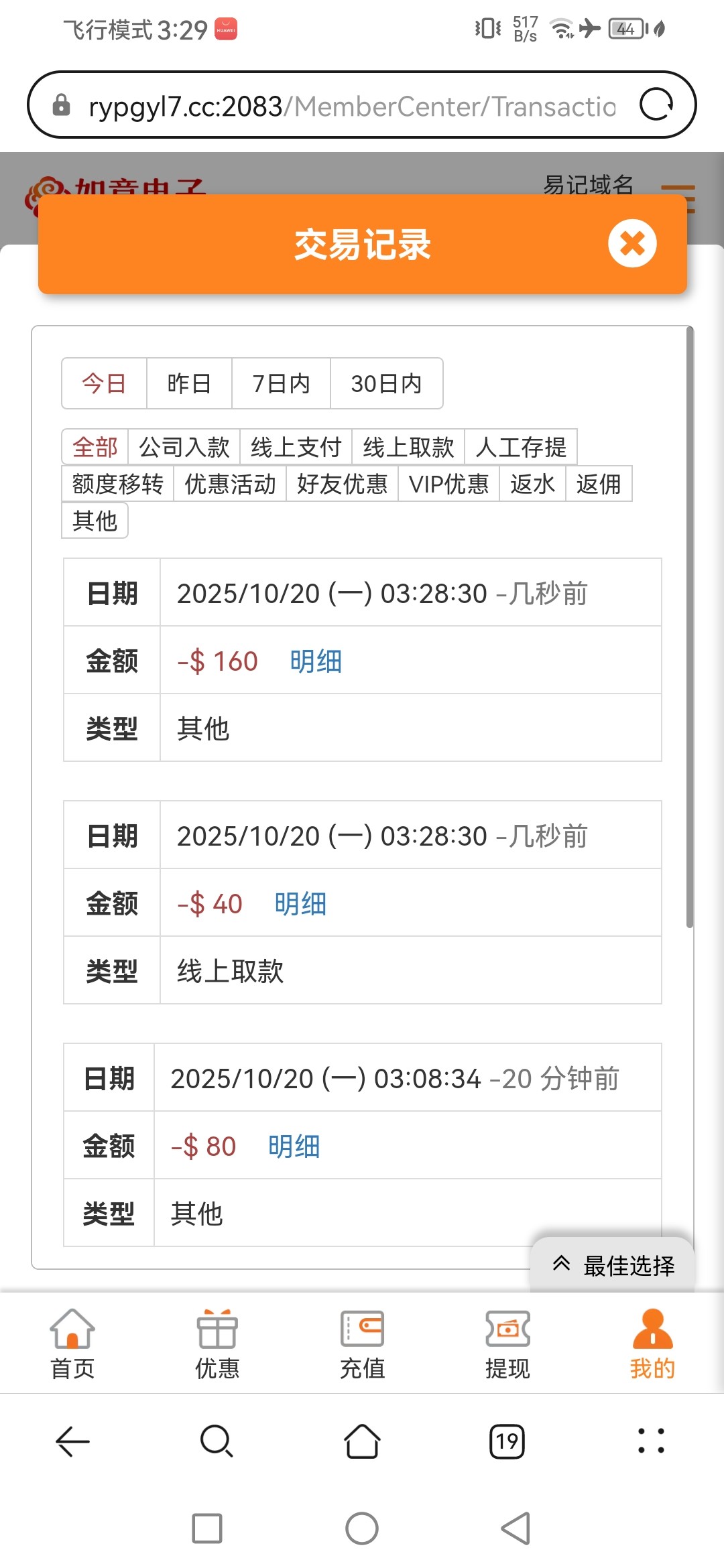Image resolution: width=724 pixels, height=1568 pixels.
Task: Open 明细 for the -$160 transaction
Action: tap(316, 661)
